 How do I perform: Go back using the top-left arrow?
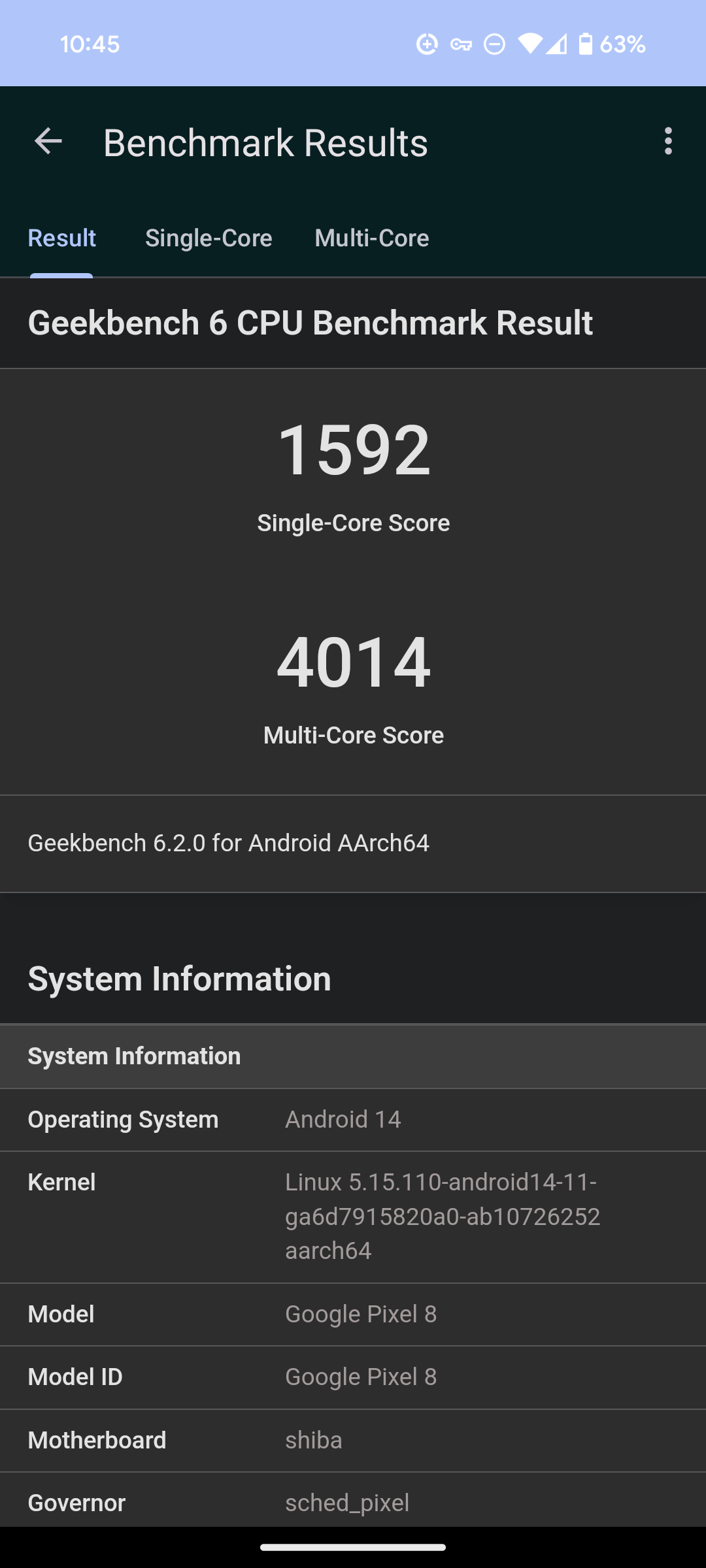tap(48, 141)
